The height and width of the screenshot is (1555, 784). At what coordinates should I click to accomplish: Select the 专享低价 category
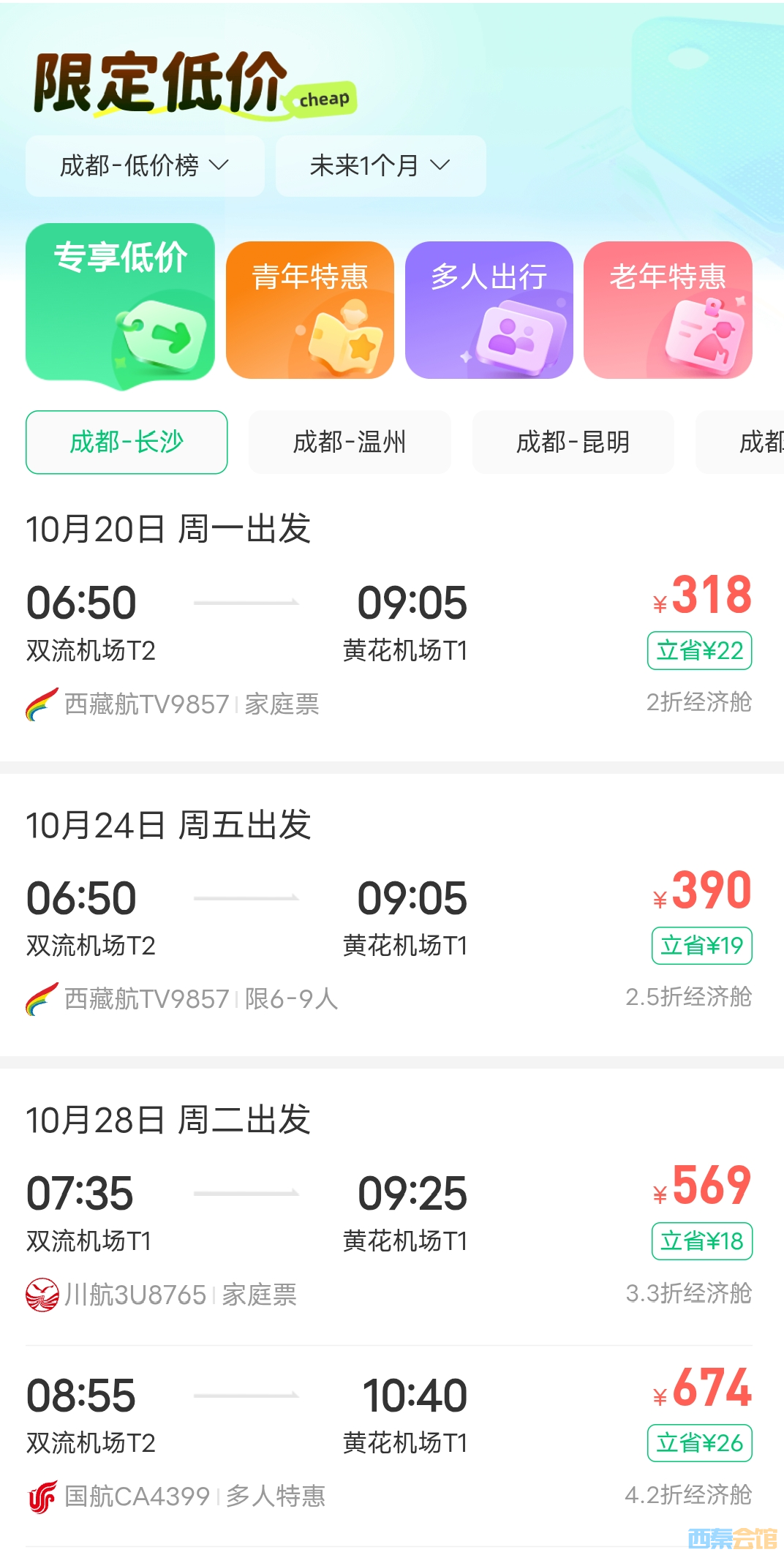120,303
